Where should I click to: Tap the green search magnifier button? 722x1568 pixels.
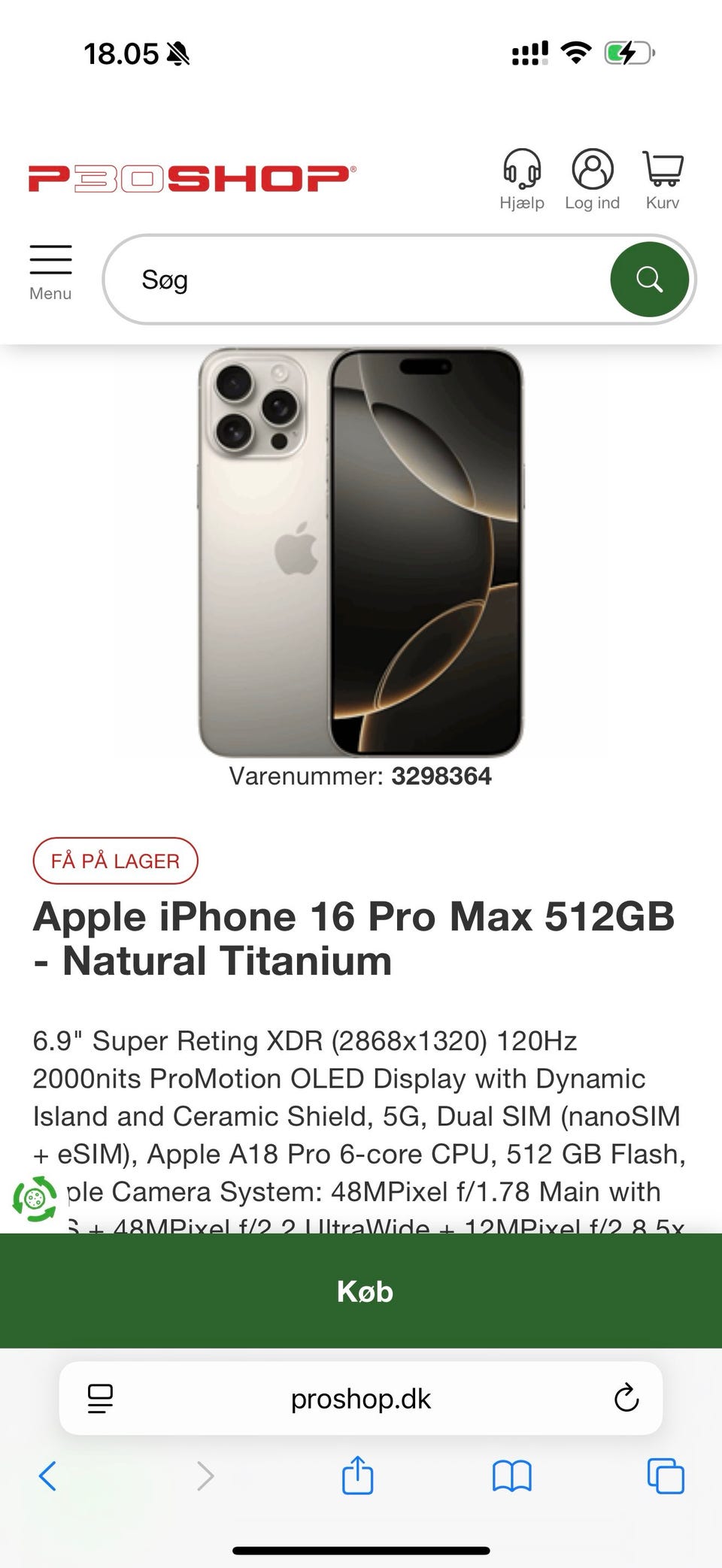(x=649, y=280)
